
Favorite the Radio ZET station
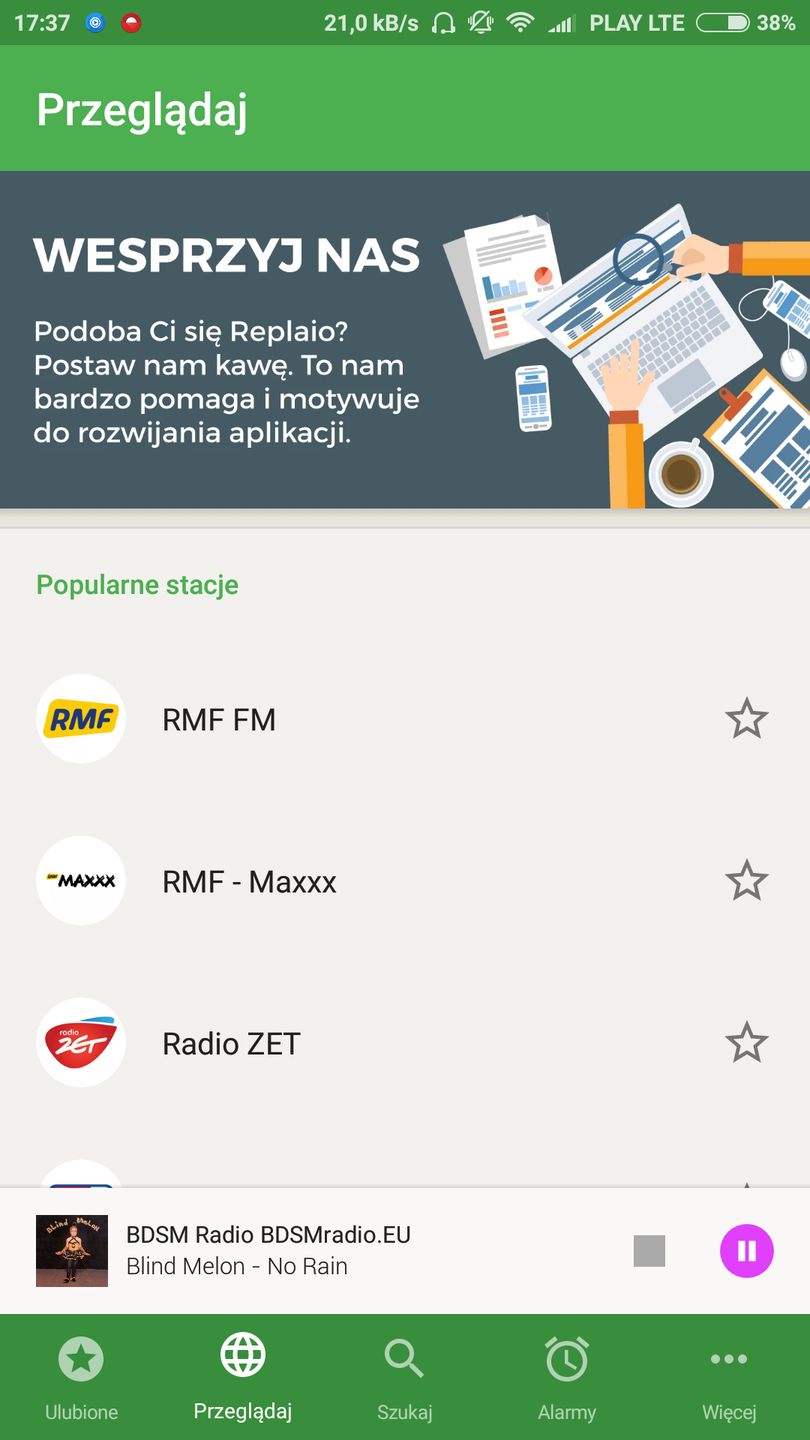(746, 1043)
